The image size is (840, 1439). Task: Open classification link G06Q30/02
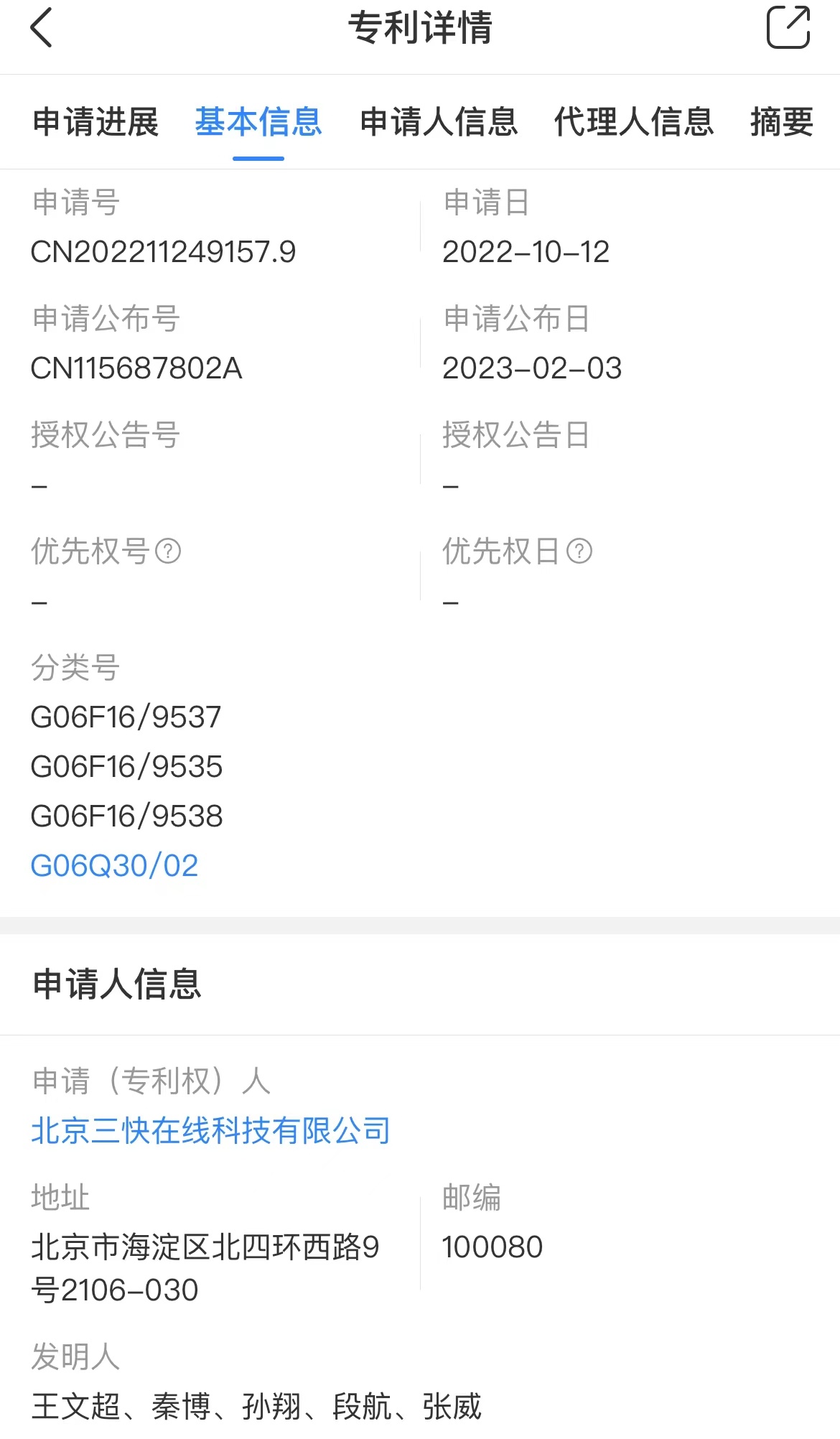114,865
